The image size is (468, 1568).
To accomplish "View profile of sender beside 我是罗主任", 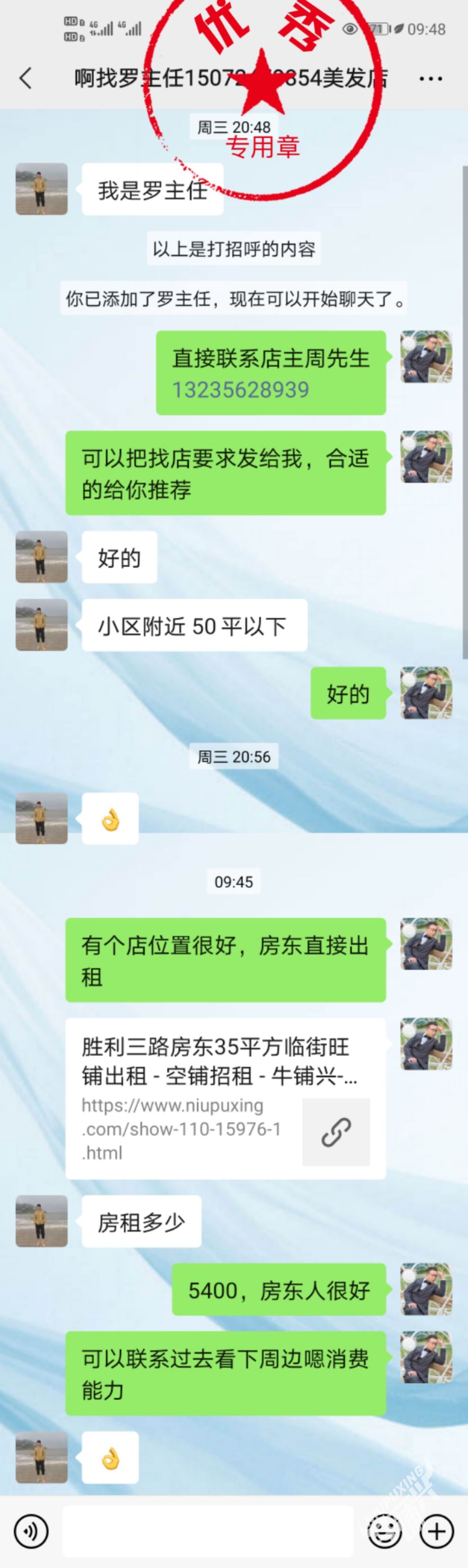I will click(x=42, y=189).
